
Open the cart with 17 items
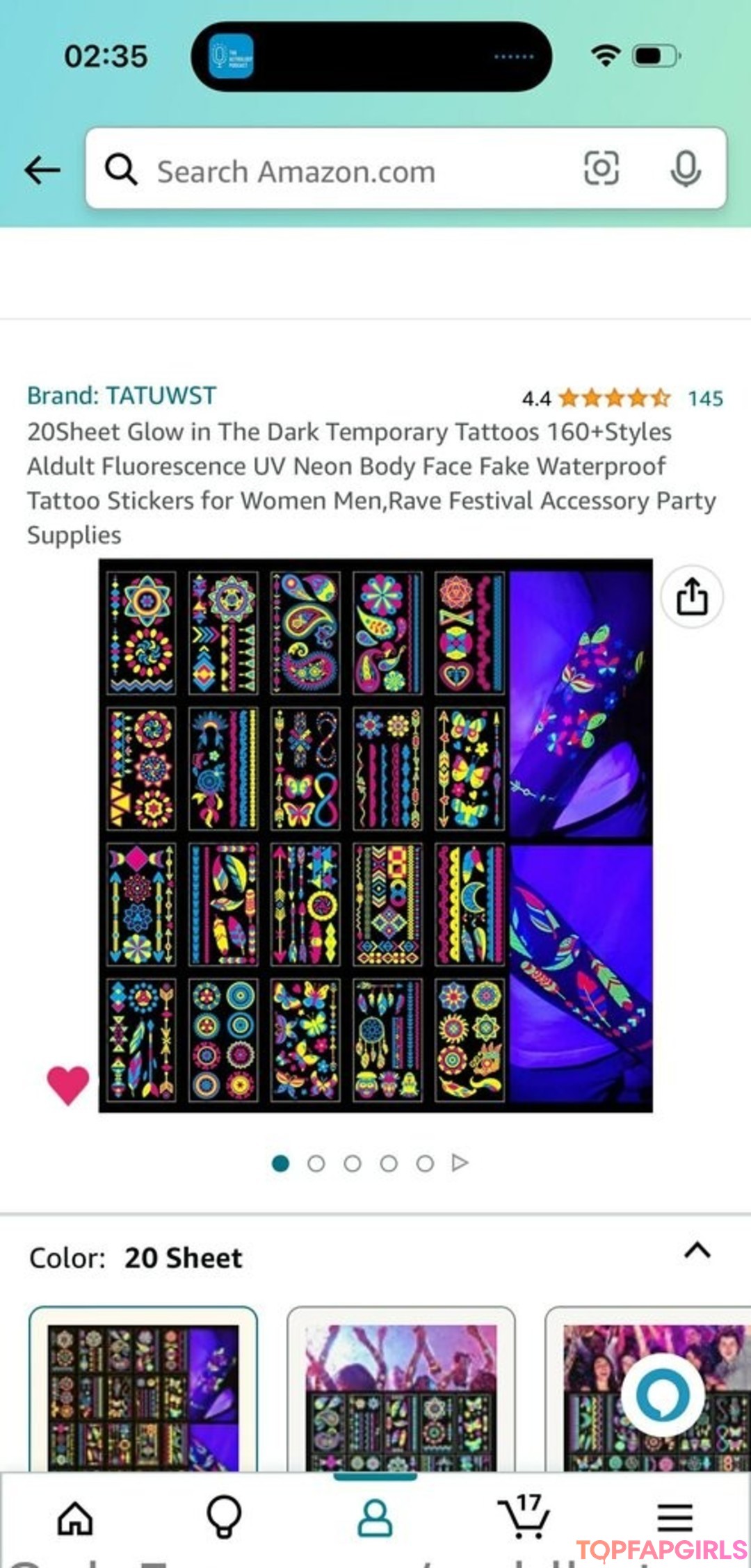click(x=524, y=1517)
